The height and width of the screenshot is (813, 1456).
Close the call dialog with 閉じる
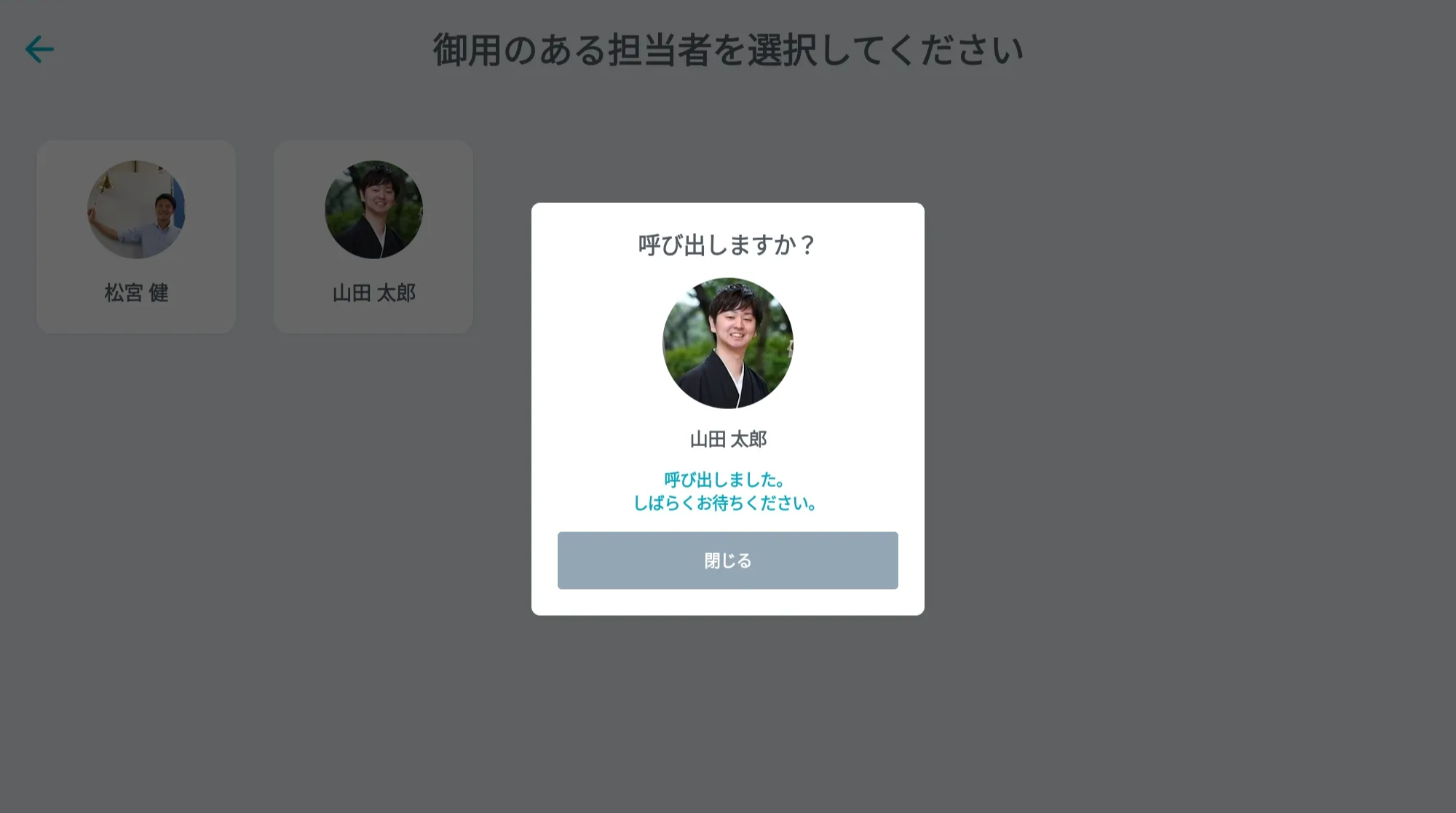[x=727, y=560]
